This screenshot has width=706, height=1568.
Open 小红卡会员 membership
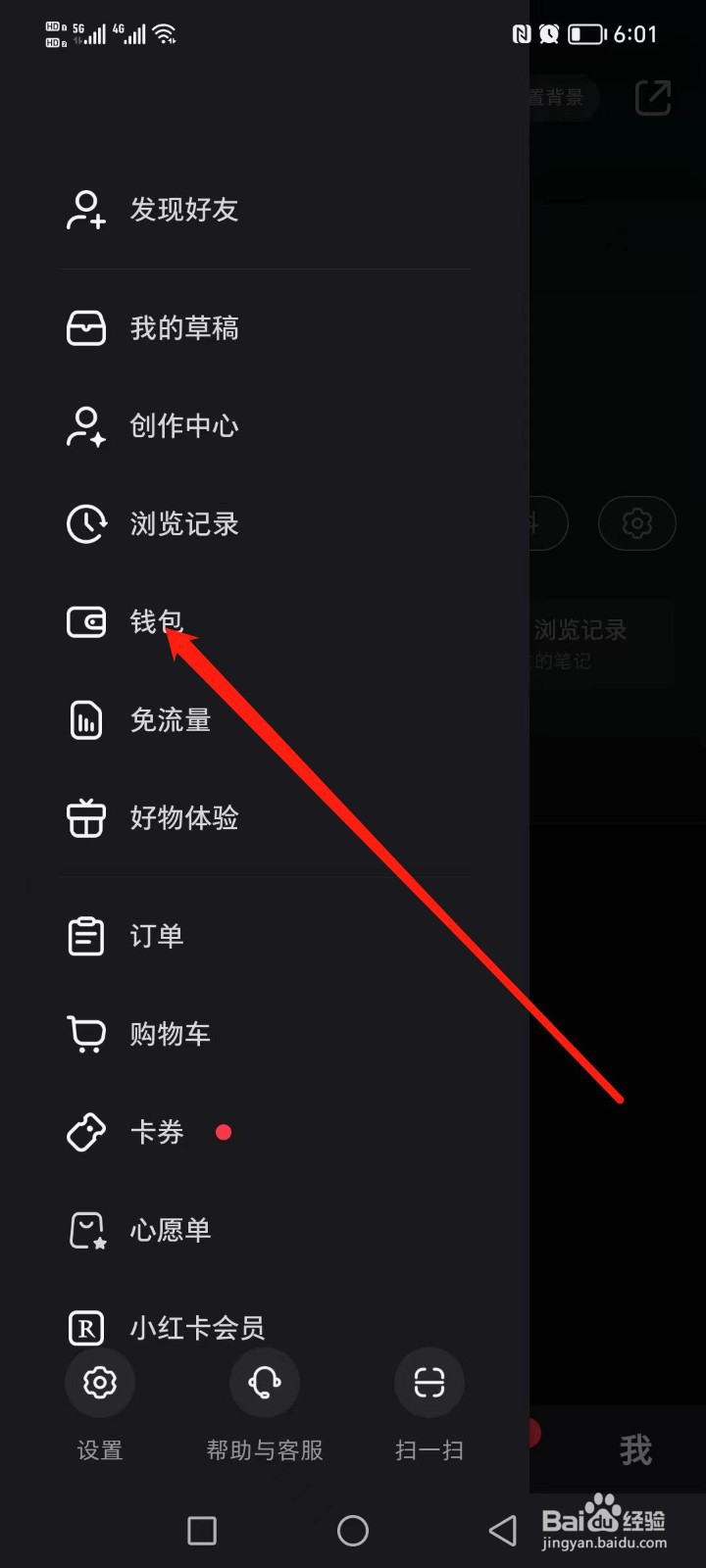pos(195,1327)
